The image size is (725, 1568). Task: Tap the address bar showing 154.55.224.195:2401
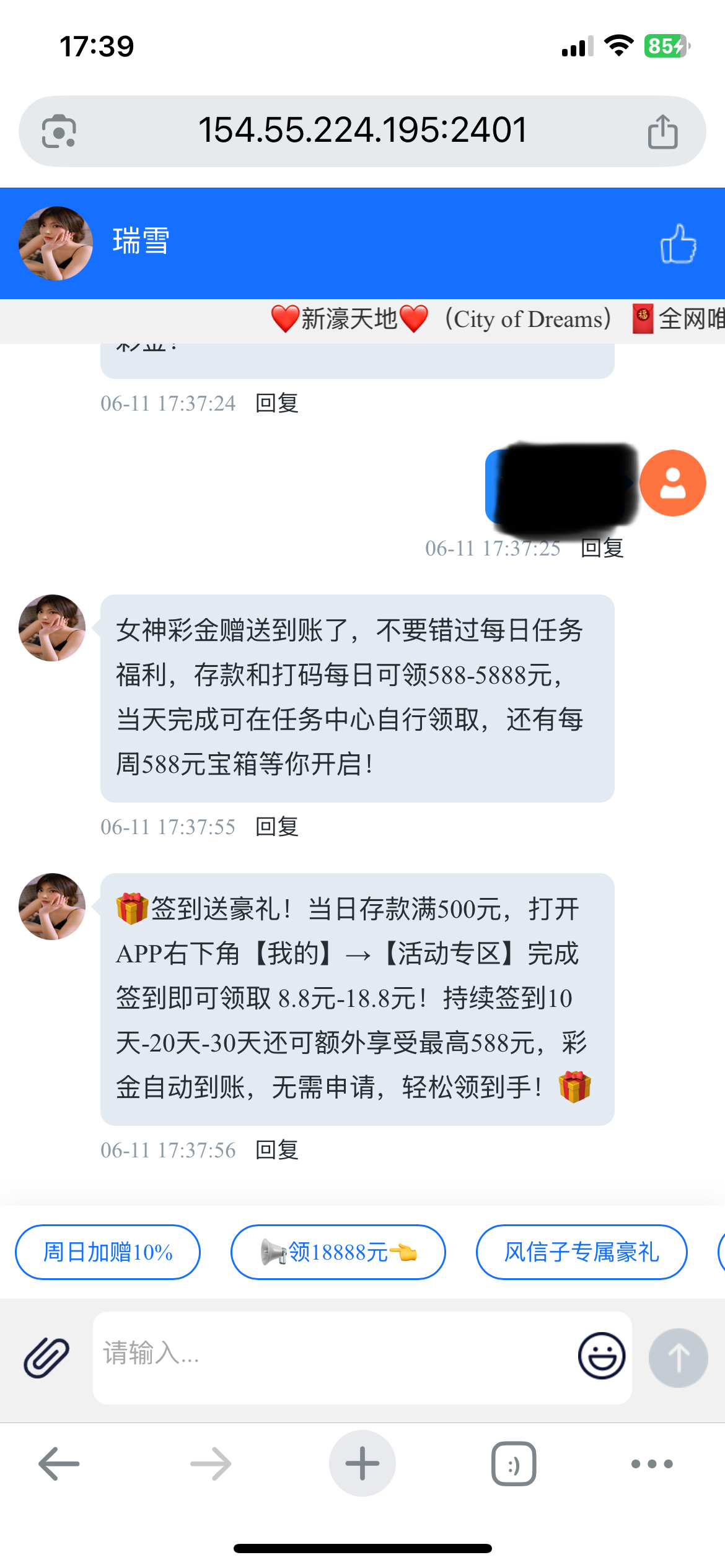tap(362, 131)
